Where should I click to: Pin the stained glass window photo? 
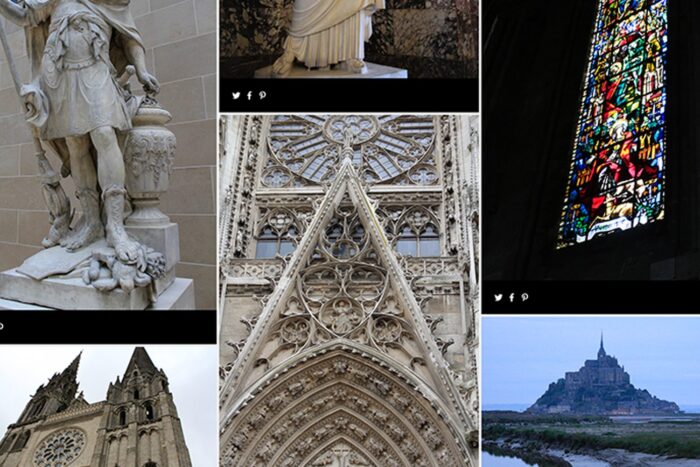[x=524, y=297]
